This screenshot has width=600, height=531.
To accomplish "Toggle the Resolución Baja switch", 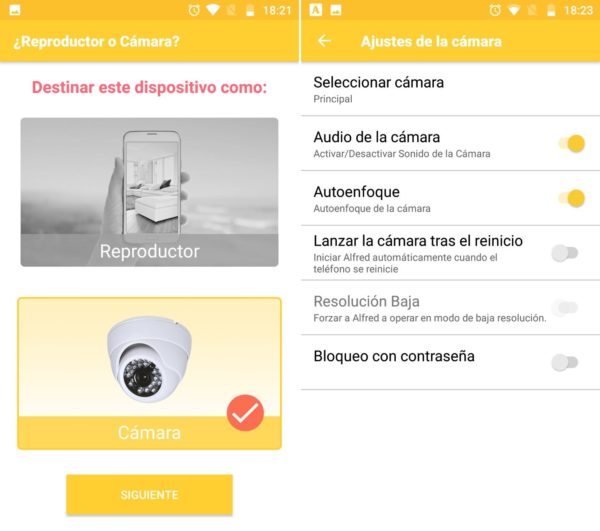I will tap(565, 308).
